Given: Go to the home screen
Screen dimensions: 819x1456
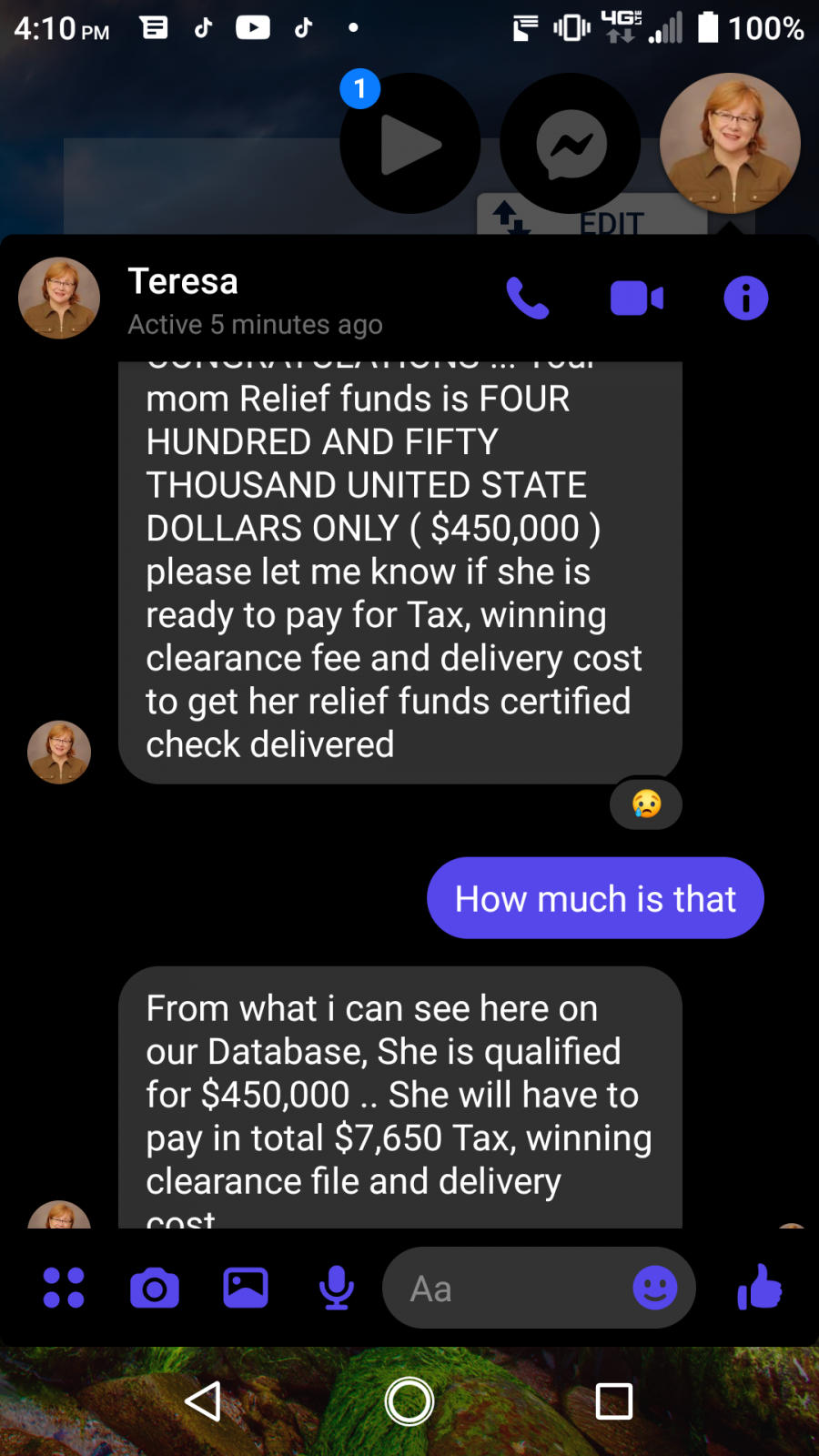Looking at the screenshot, I should pos(409,1401).
